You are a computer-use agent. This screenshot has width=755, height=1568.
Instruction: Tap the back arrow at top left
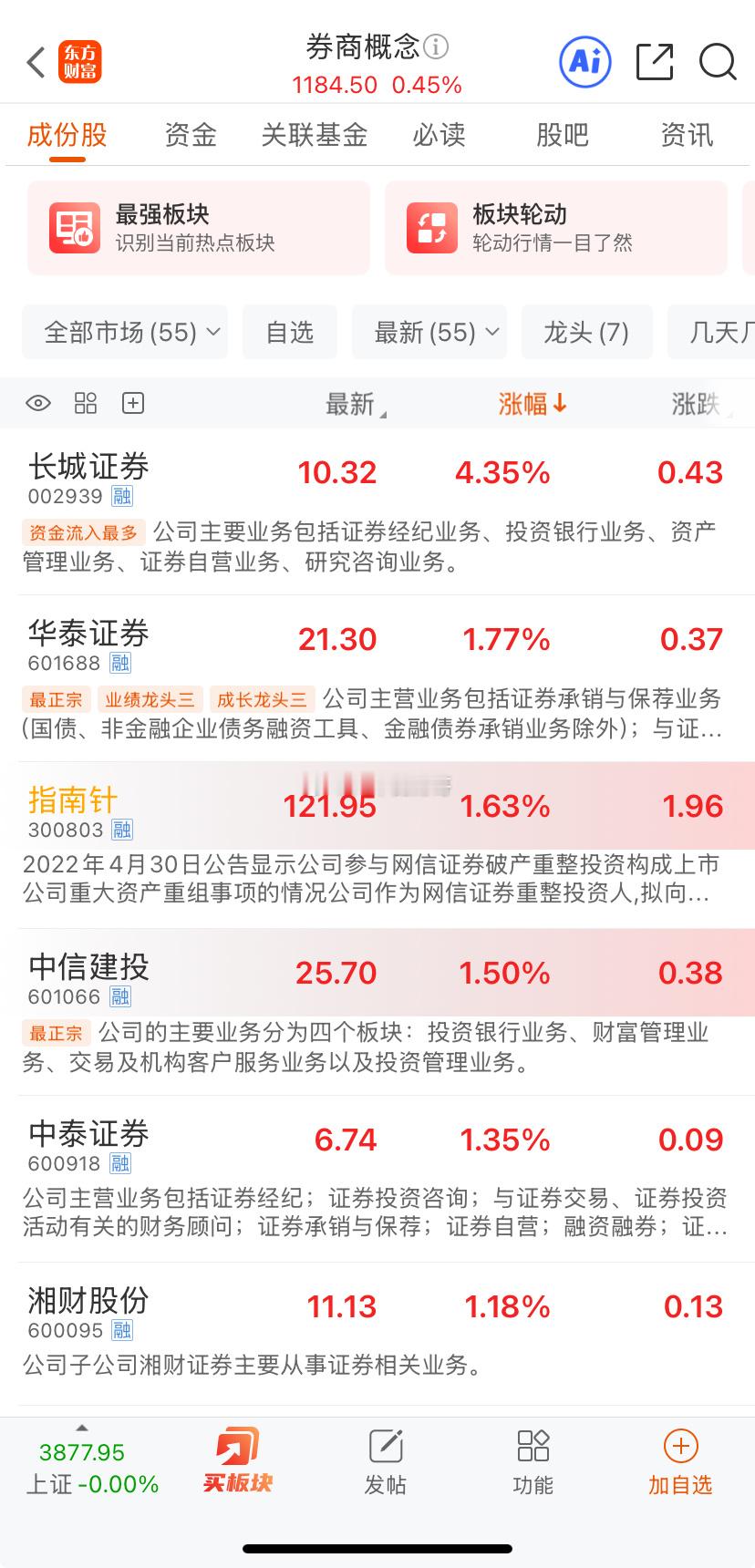[35, 62]
